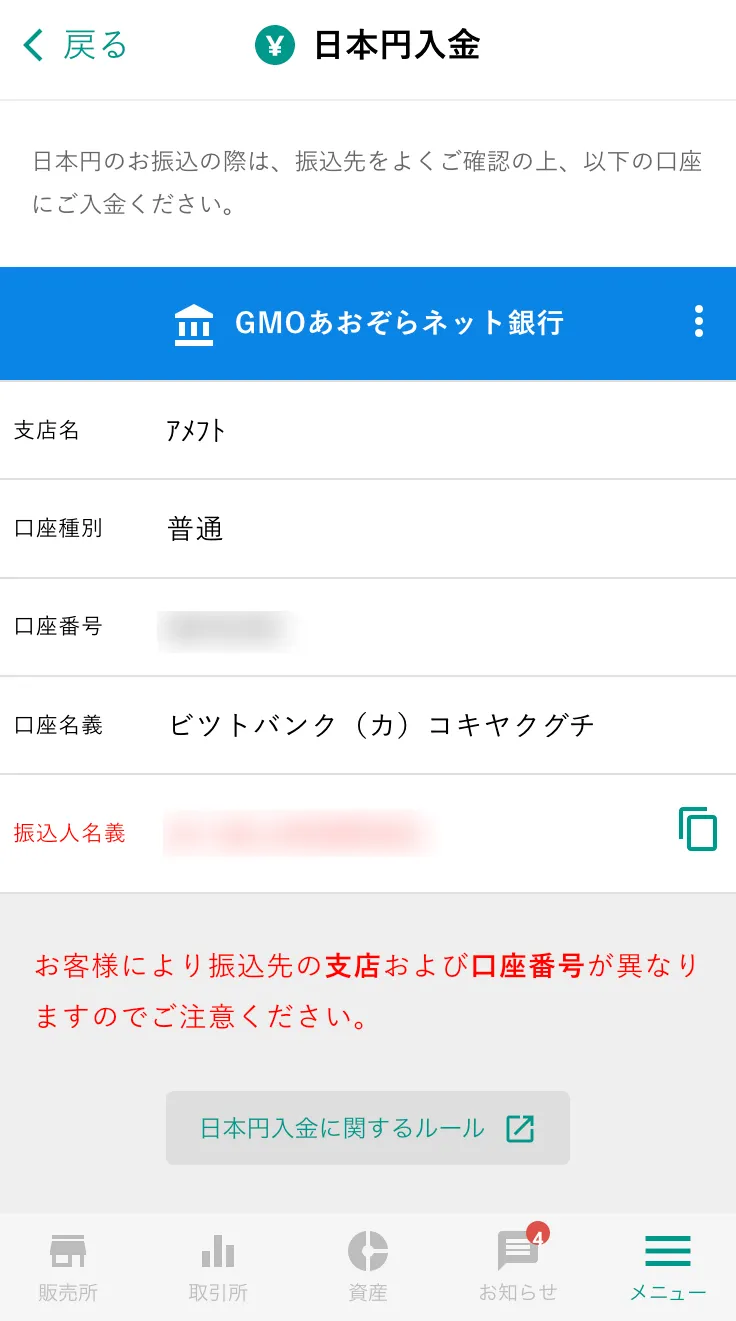Image resolution: width=736 pixels, height=1321 pixels.
Task: Open 日本円入金に関するルール link
Action: (367, 1128)
